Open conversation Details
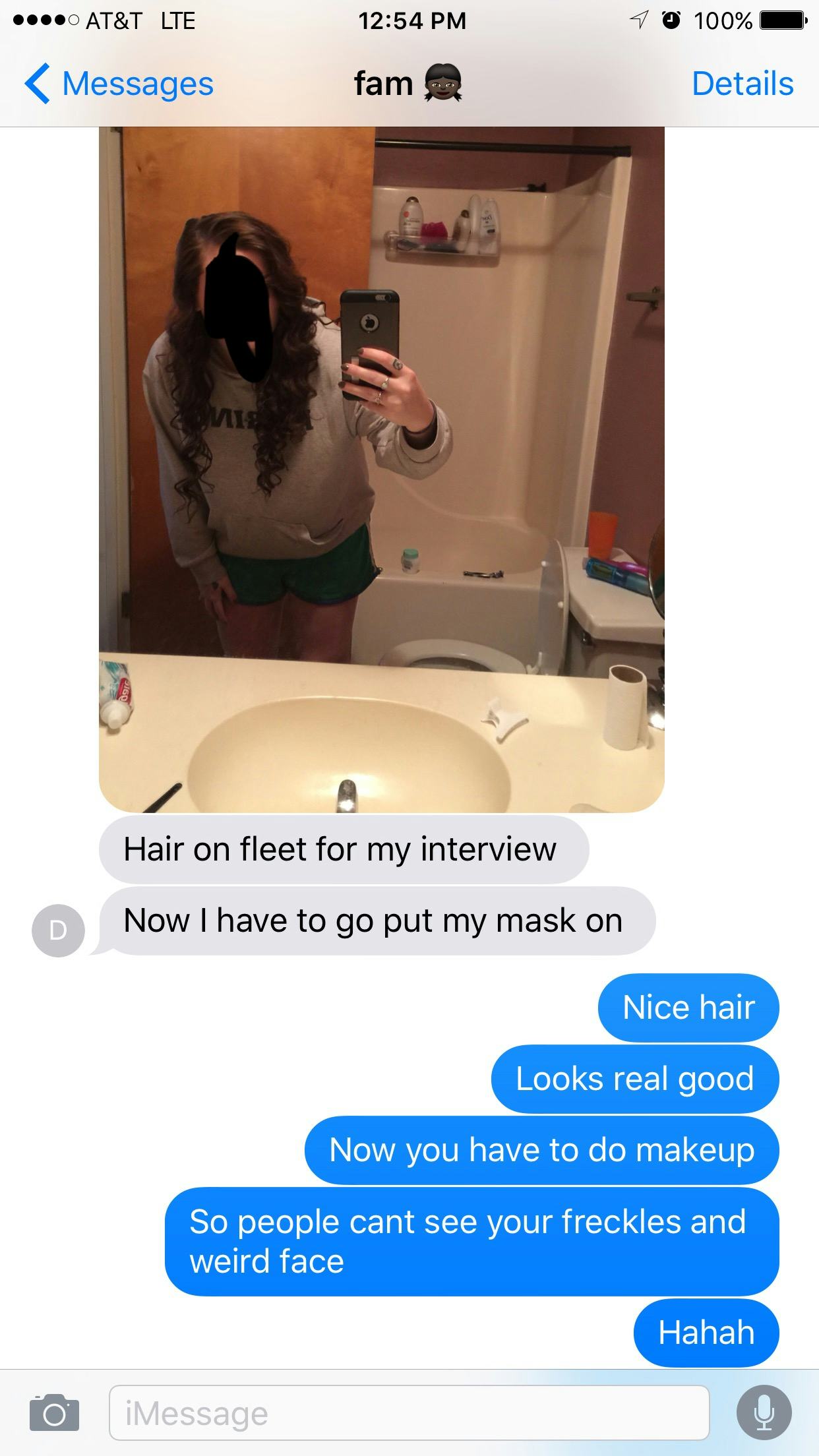The image size is (819, 1456). coord(742,84)
